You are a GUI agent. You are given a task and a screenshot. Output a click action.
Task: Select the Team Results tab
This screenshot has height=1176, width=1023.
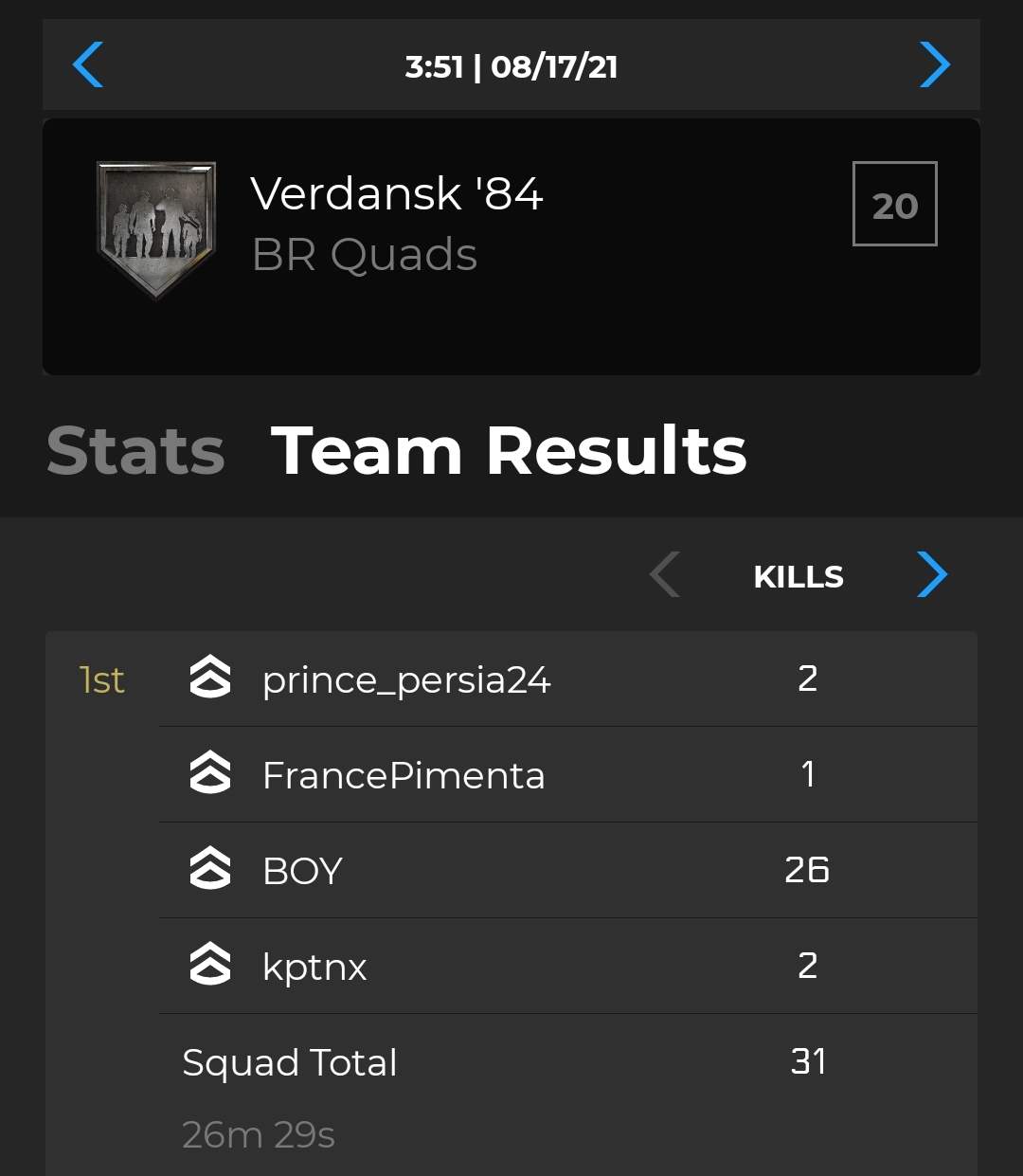pyautogui.click(x=509, y=450)
